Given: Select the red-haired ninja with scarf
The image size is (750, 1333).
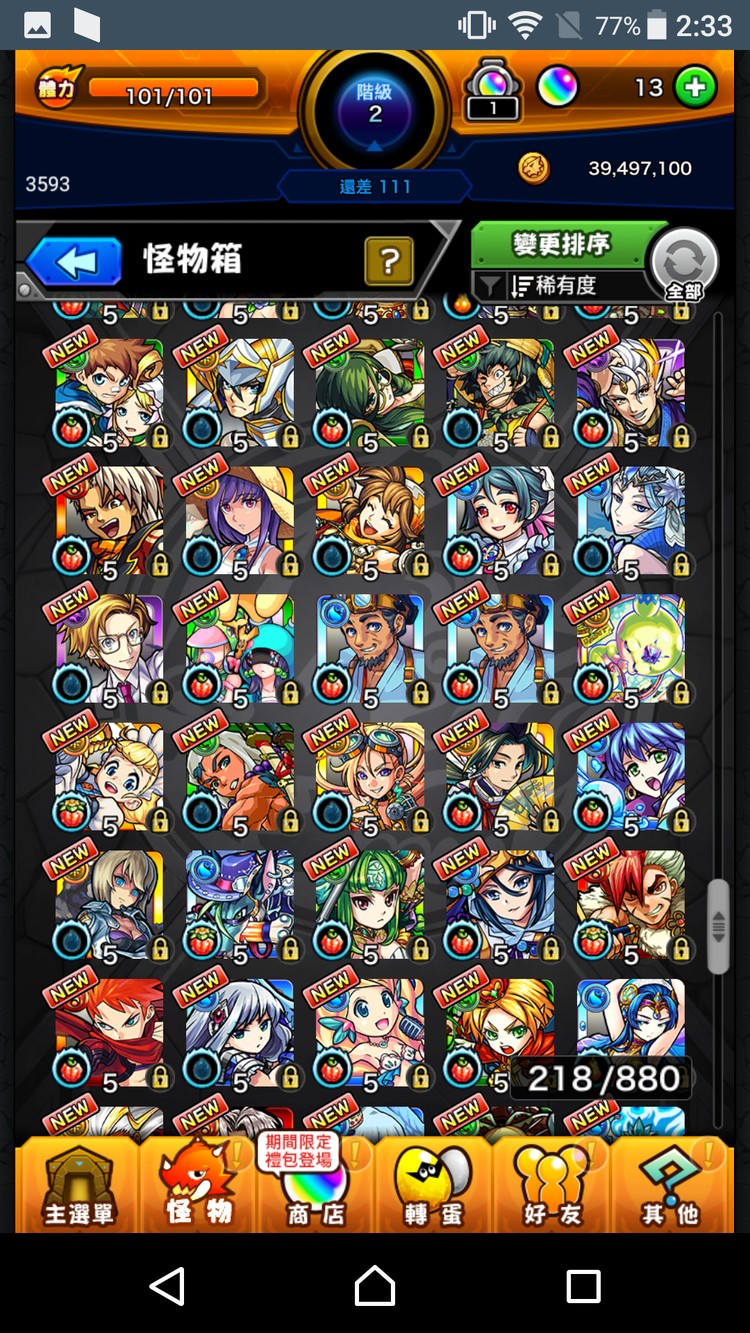Looking at the screenshot, I should point(110,1032).
